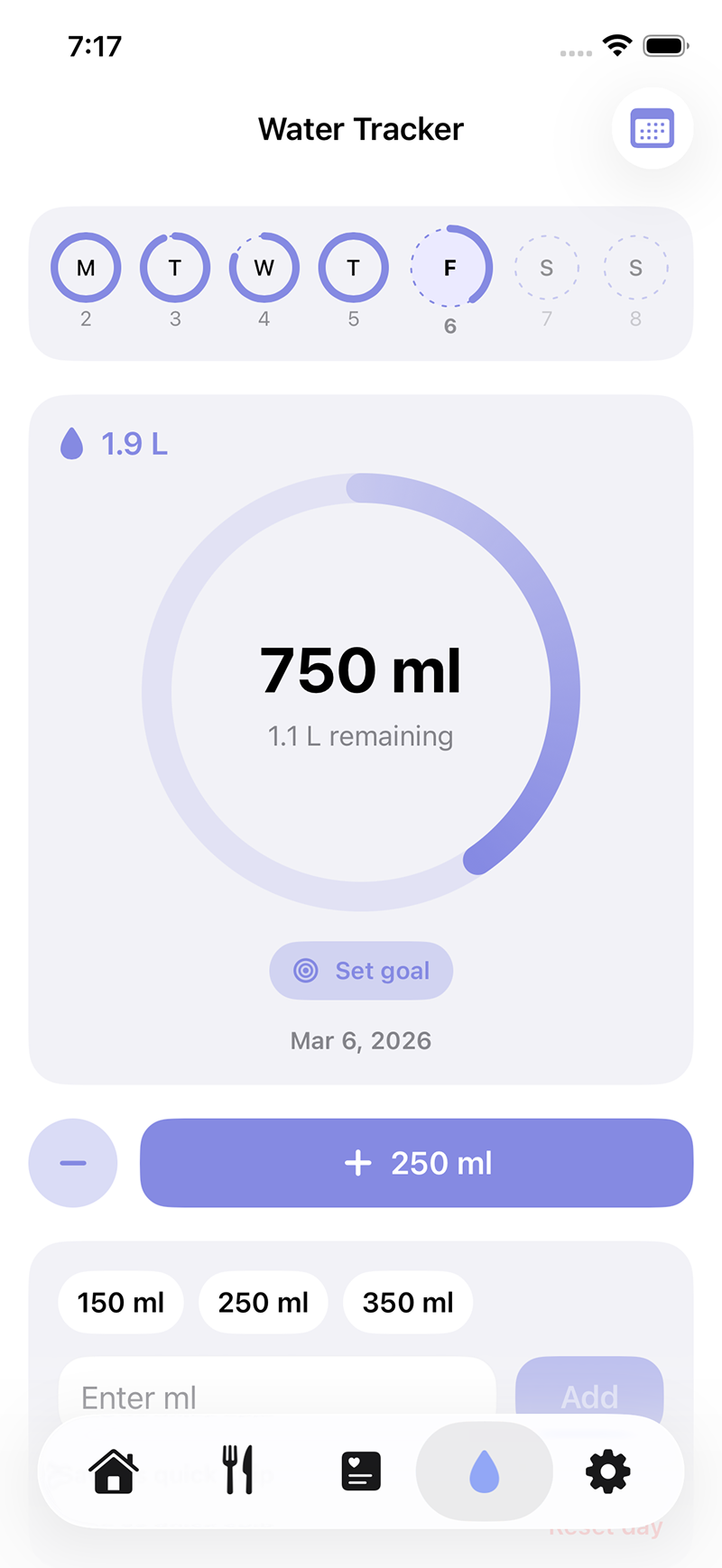
Task: Choose the 150 ml quick amount chip
Action: coord(121,1302)
